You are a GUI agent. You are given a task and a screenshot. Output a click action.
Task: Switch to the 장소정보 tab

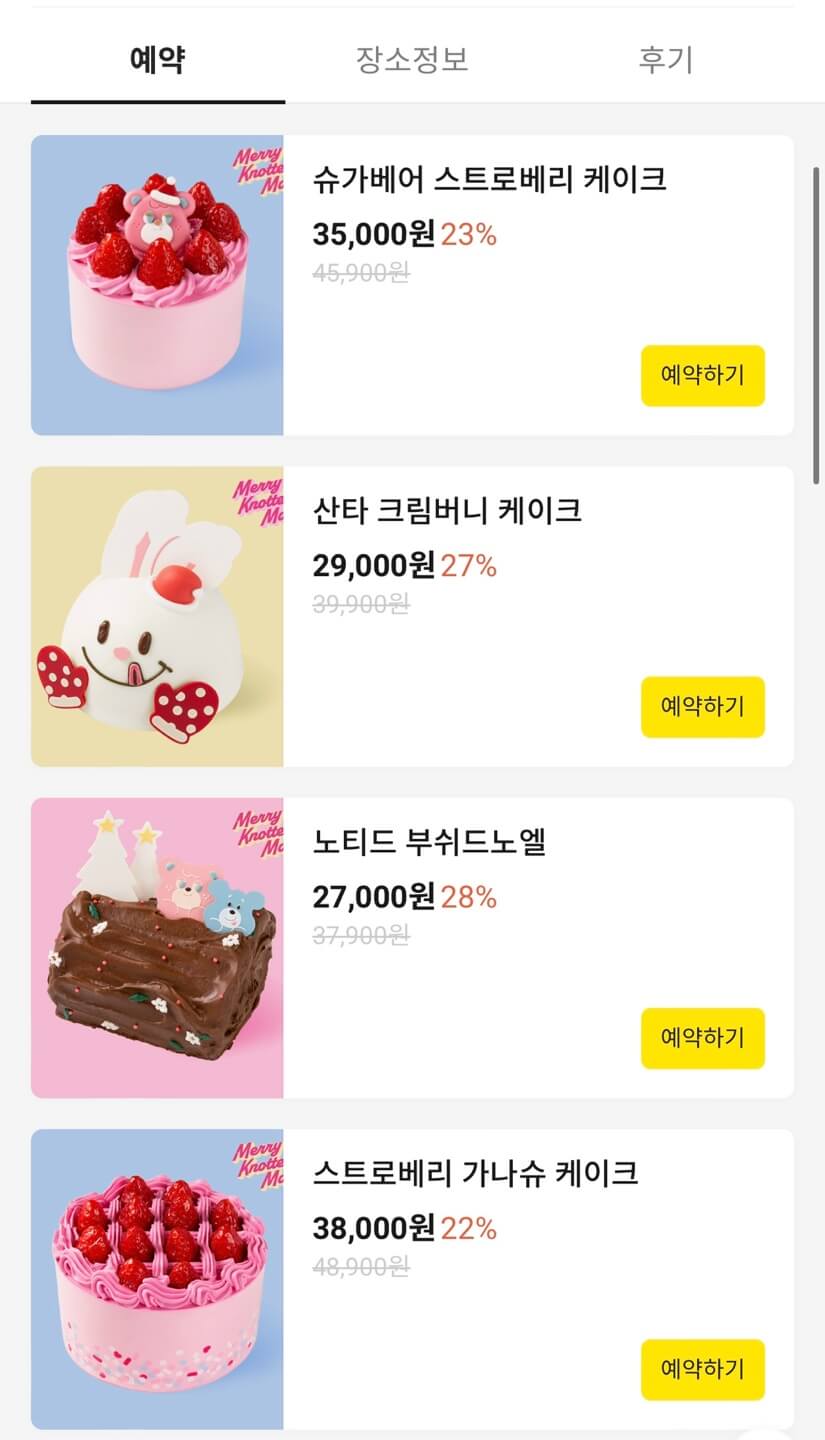pos(412,60)
